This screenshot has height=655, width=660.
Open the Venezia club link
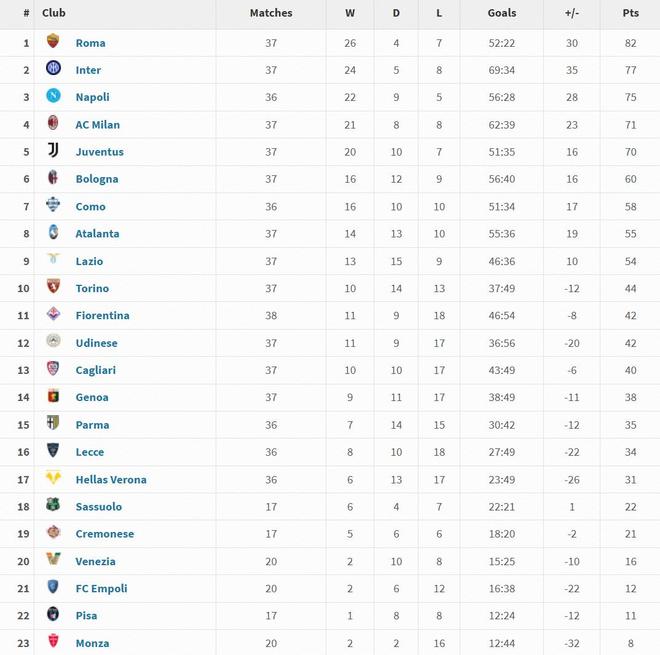click(x=95, y=561)
